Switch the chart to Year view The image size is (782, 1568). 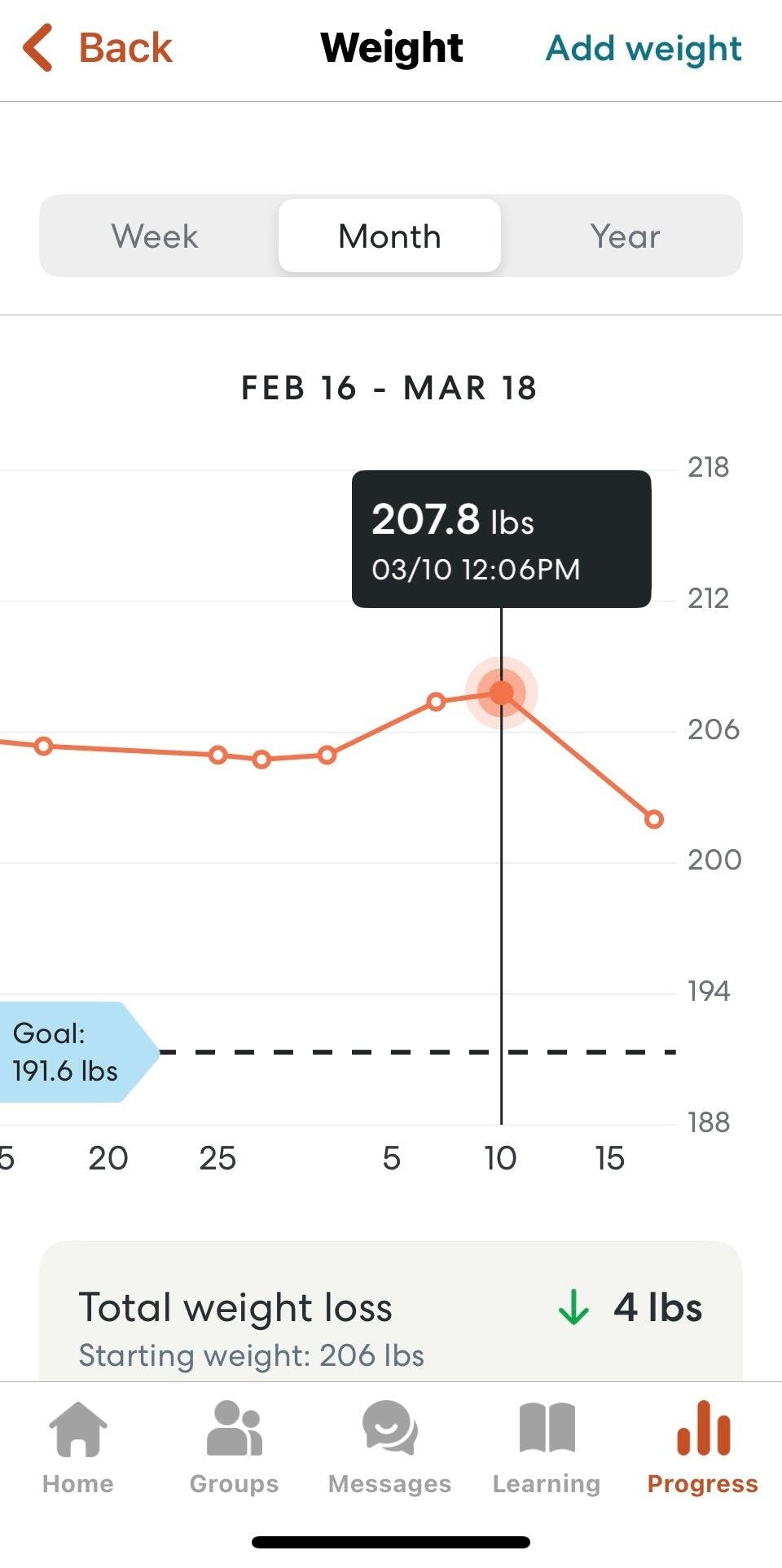click(625, 236)
